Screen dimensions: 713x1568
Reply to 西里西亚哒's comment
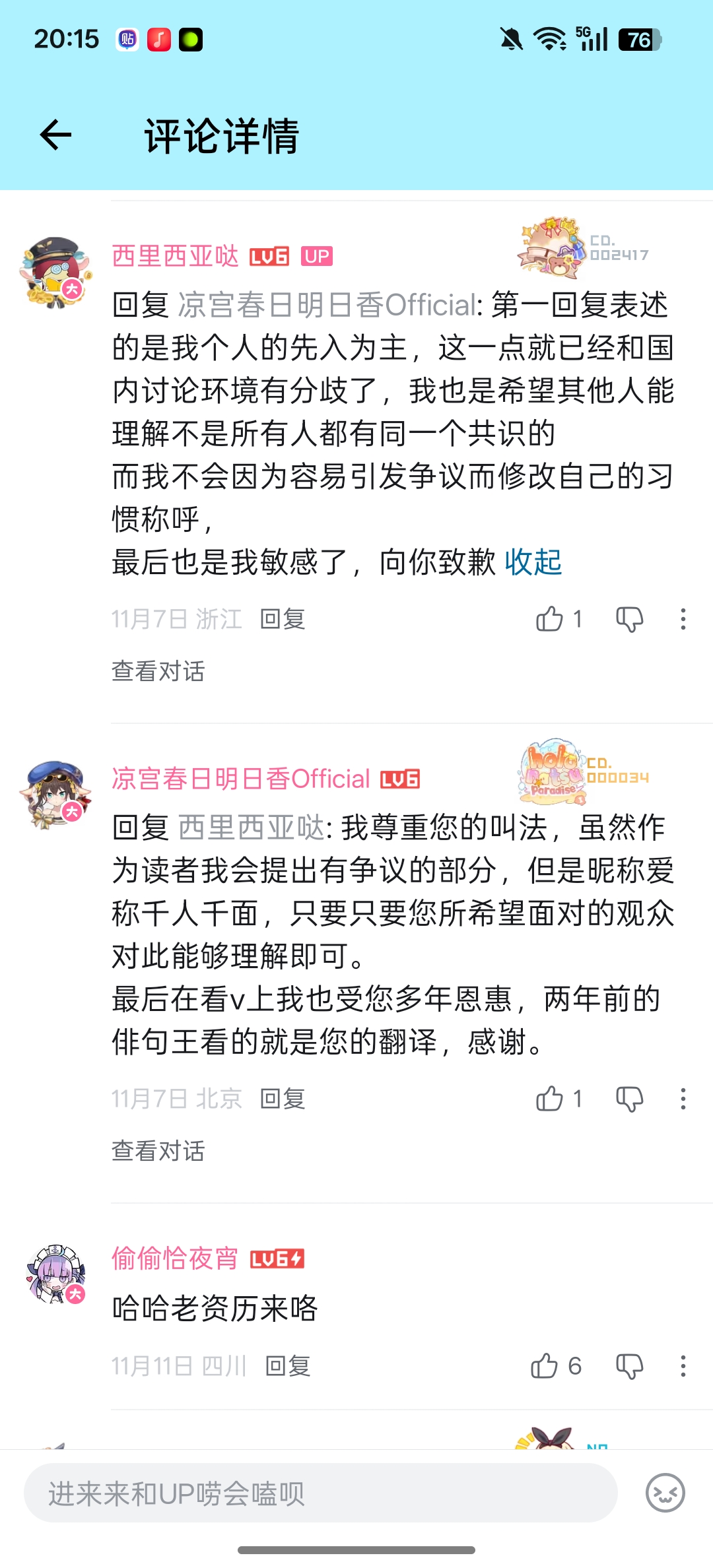pyautogui.click(x=283, y=619)
